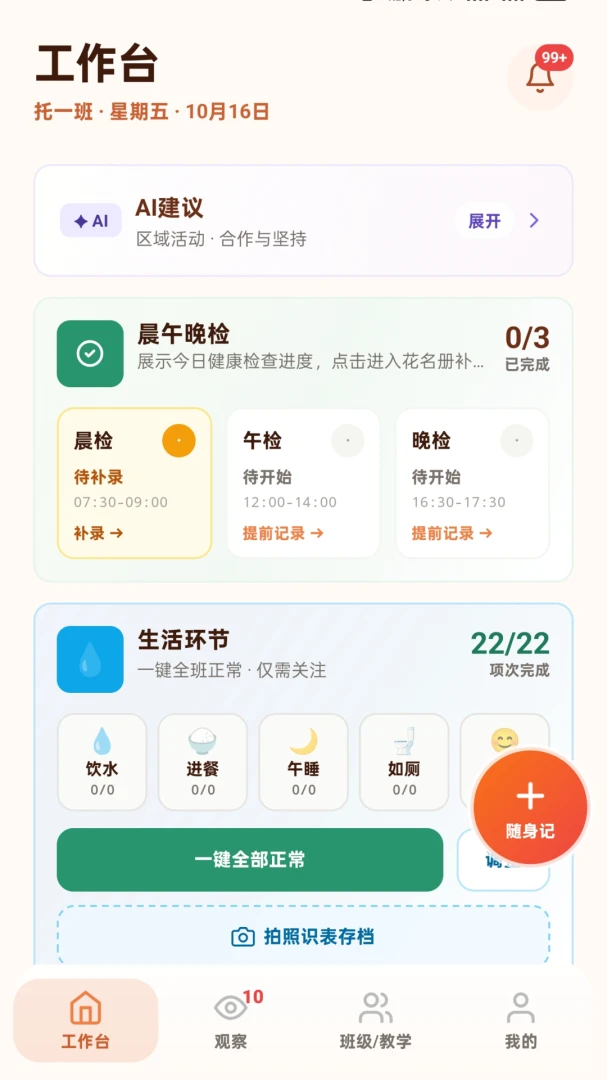Switch to the 工作台 tab

(85, 1020)
